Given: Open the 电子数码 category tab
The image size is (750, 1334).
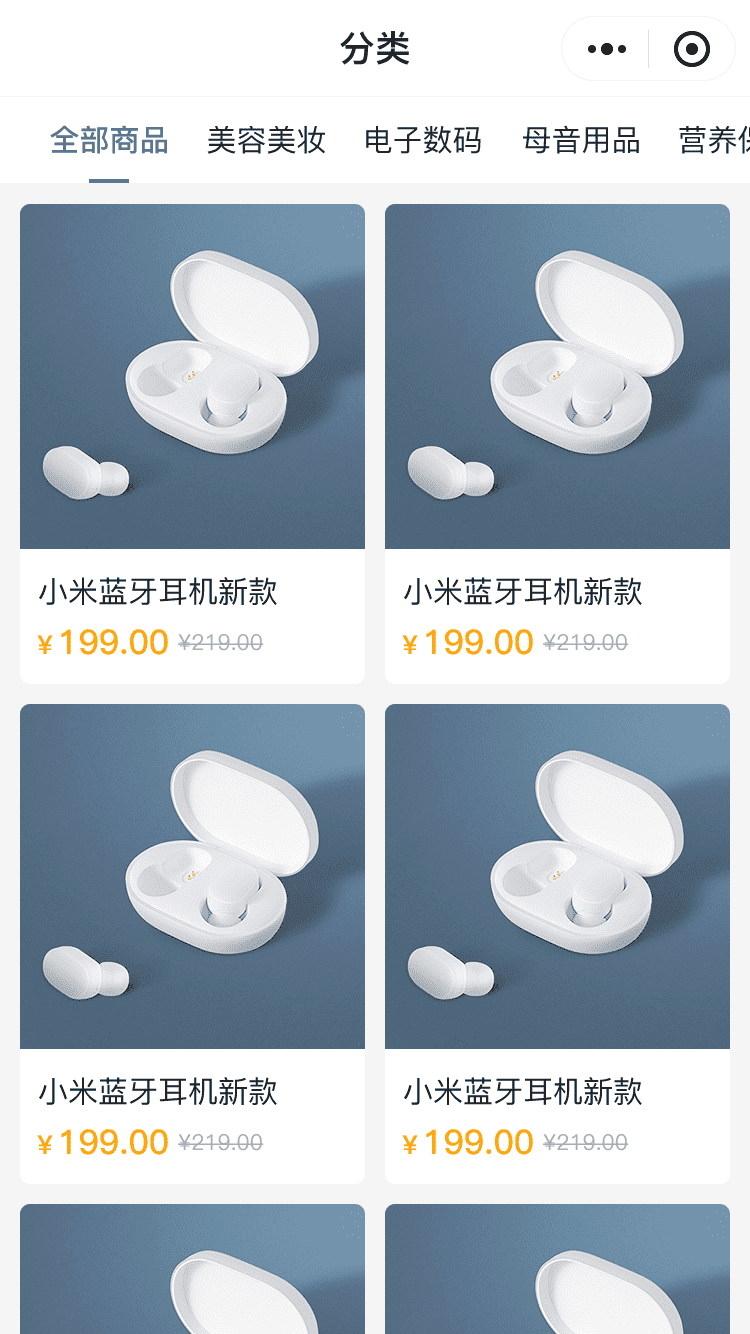Looking at the screenshot, I should coord(423,141).
